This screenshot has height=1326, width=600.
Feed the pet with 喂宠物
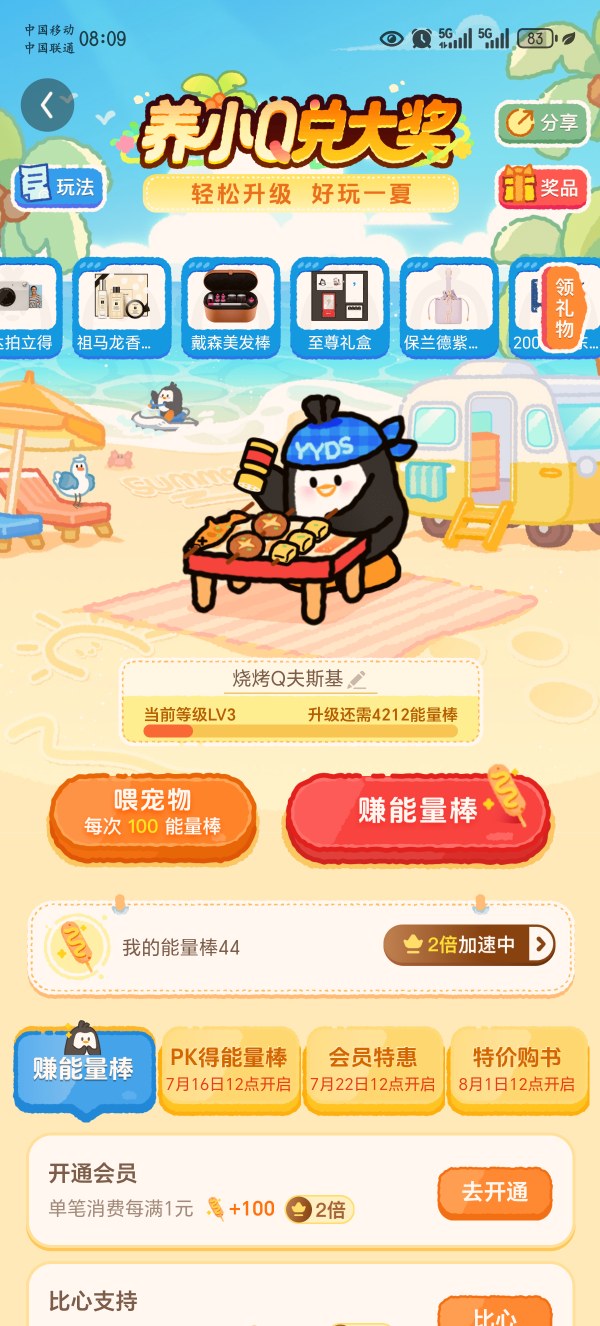(x=151, y=813)
